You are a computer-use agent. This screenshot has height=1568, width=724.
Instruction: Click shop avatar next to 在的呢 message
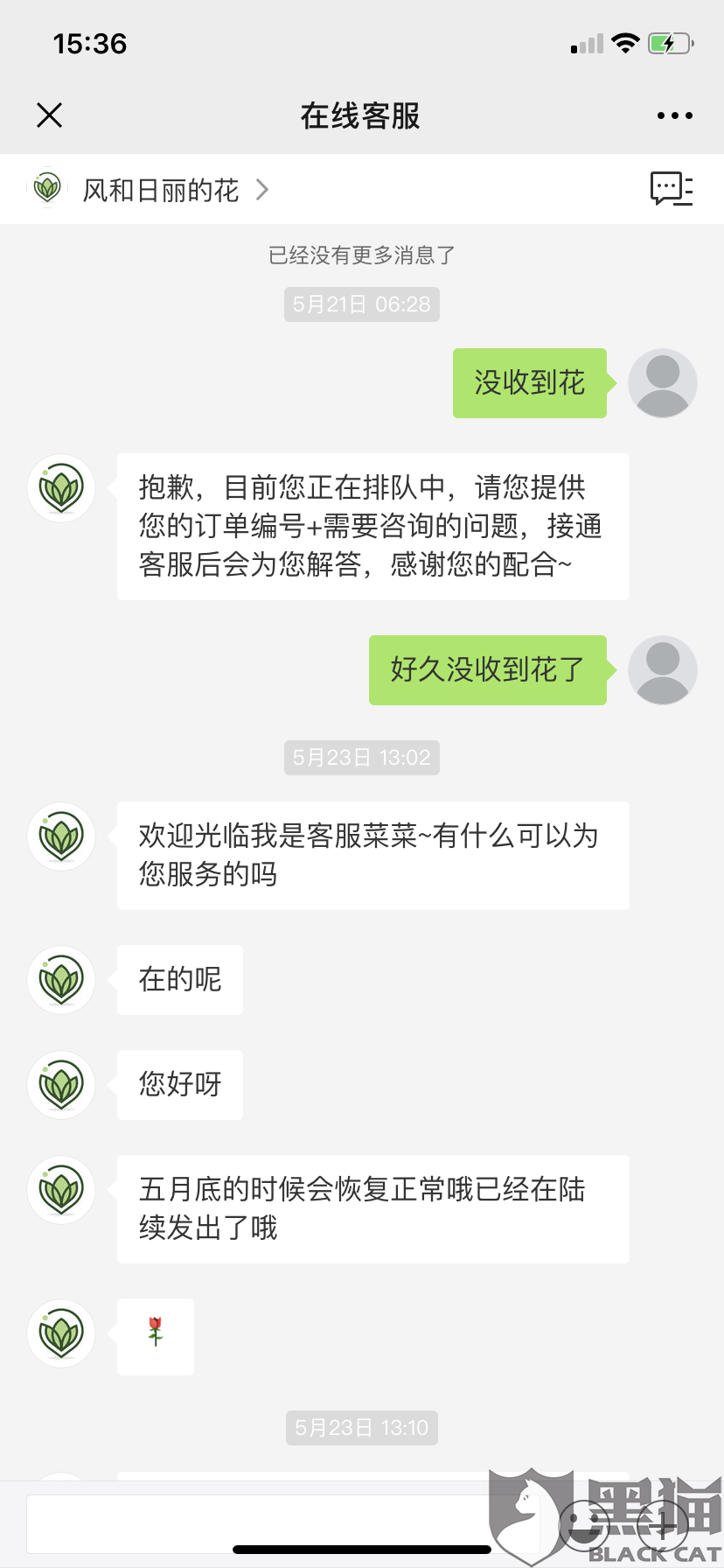pos(60,980)
